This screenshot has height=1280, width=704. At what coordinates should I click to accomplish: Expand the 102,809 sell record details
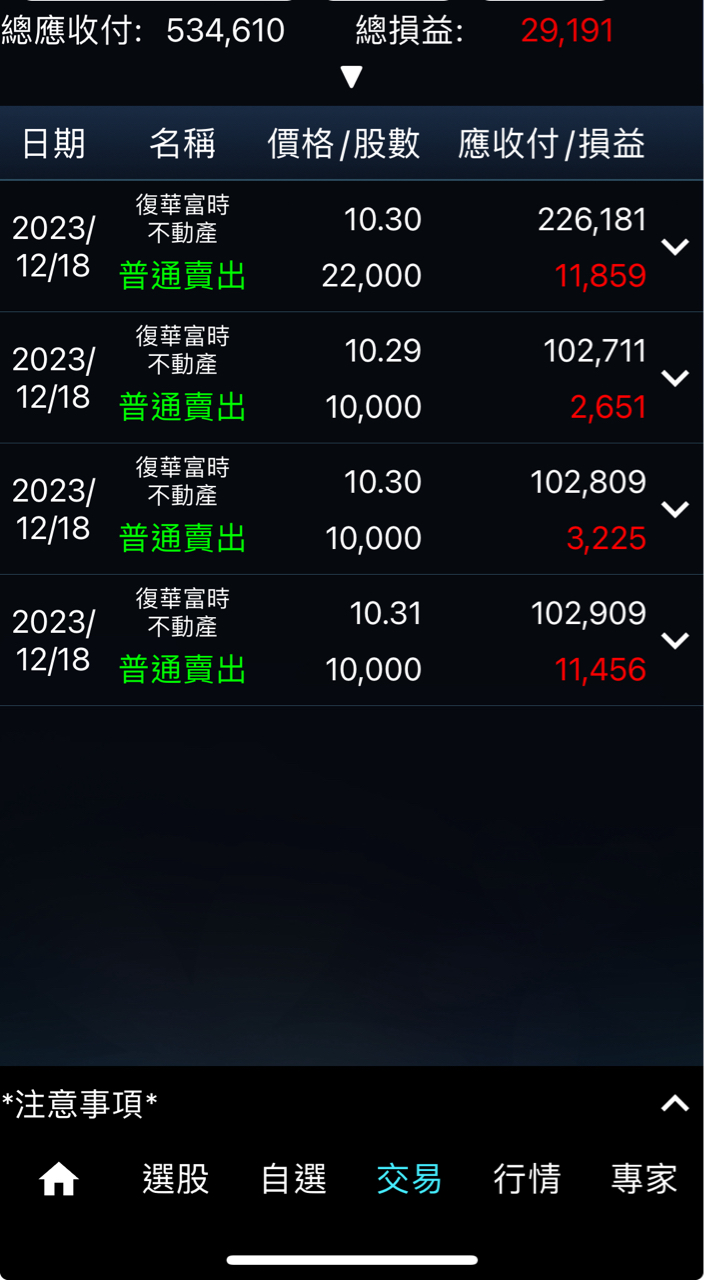675,509
